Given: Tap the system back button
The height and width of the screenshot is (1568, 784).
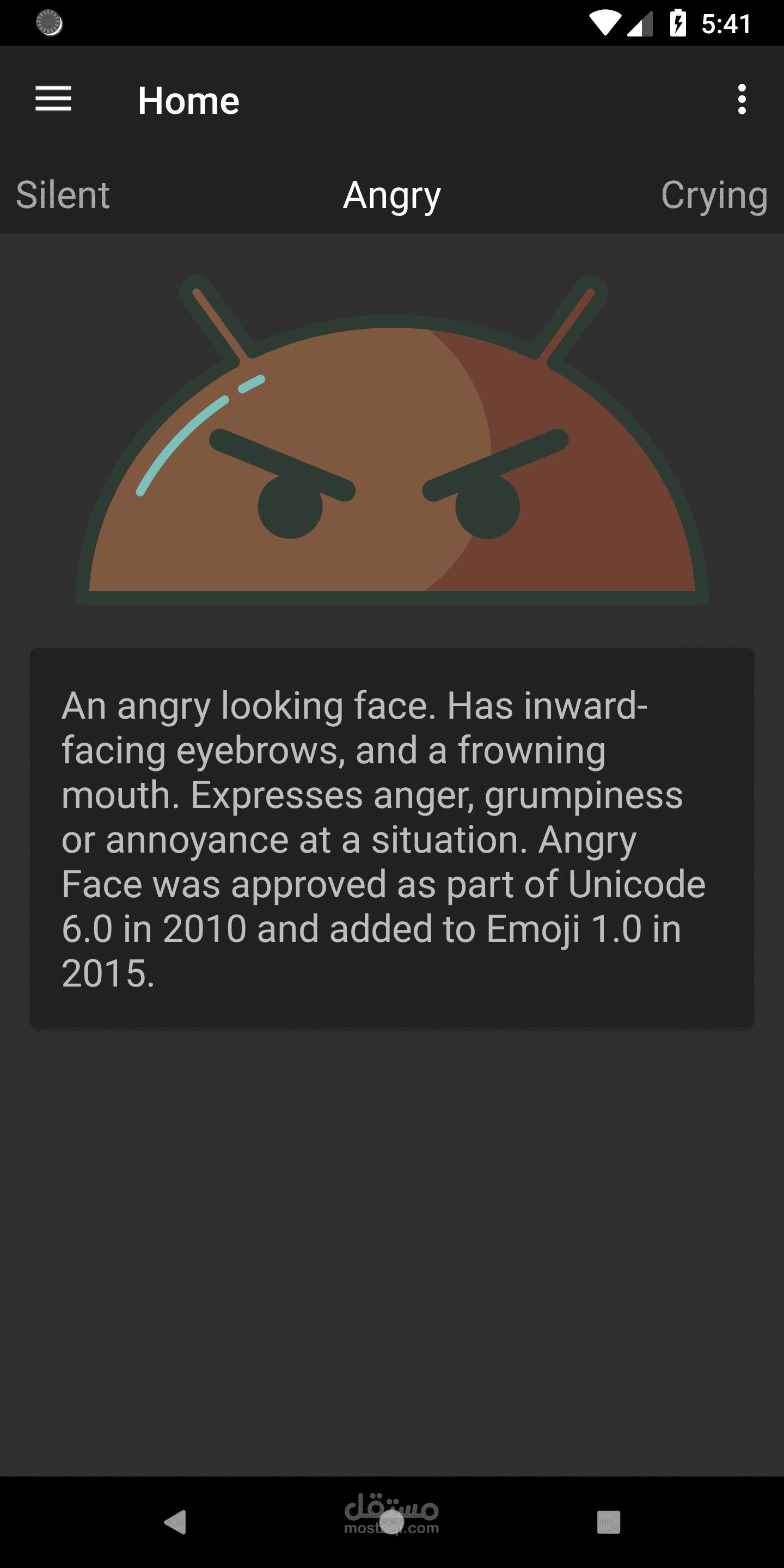Looking at the screenshot, I should (175, 1522).
